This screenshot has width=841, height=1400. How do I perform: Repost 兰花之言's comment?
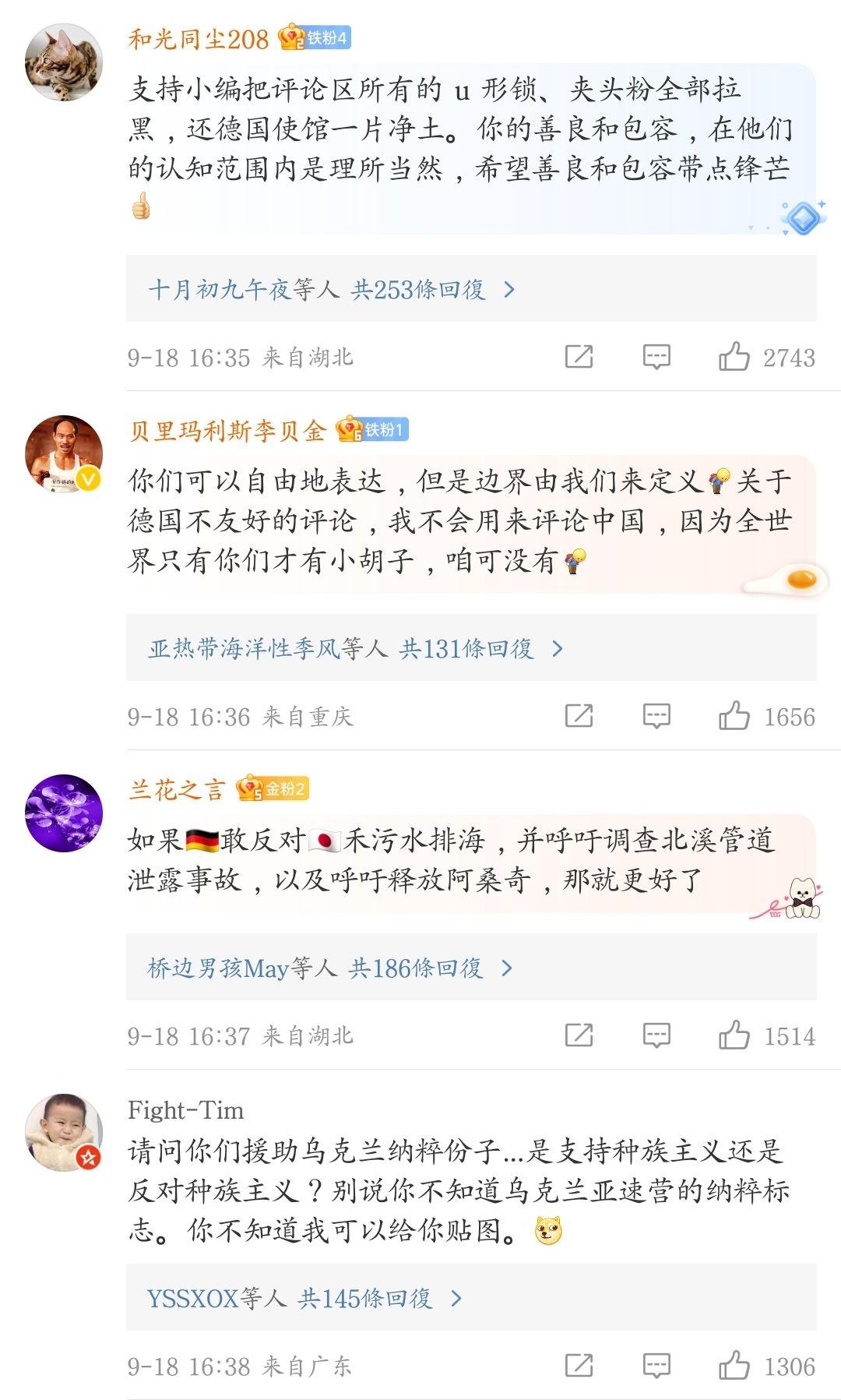[579, 1035]
